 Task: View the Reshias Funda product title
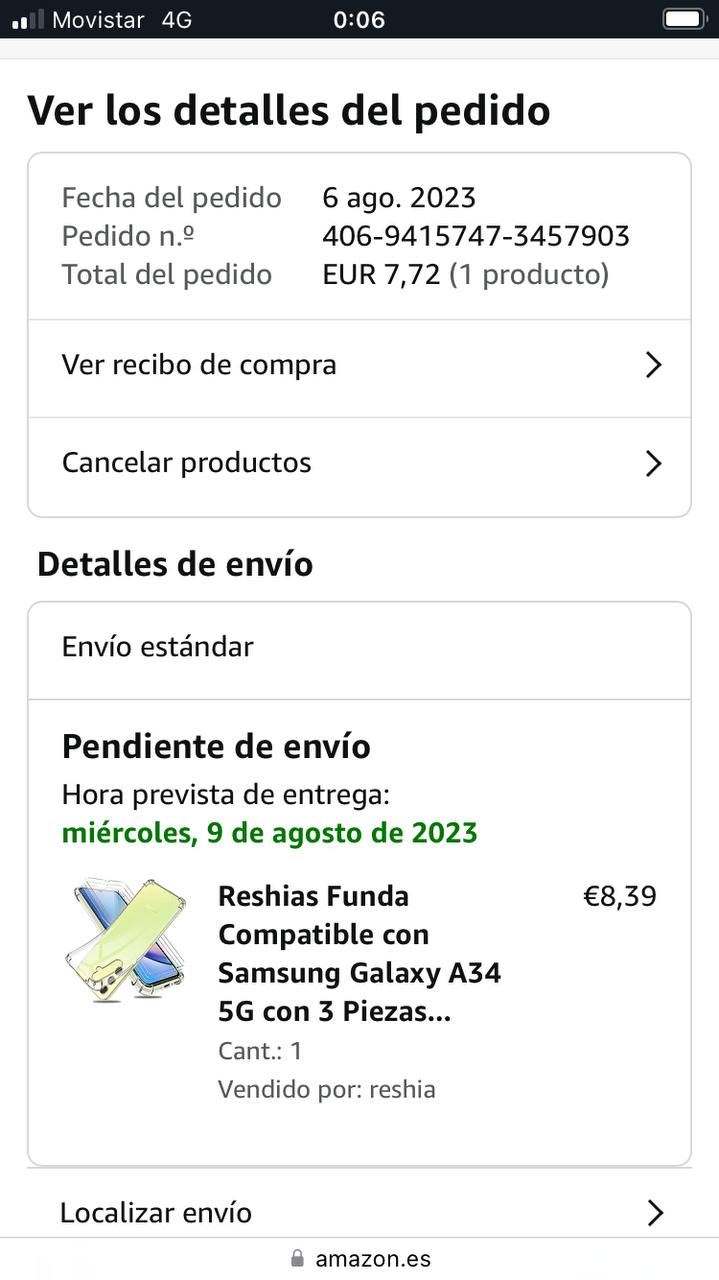click(x=359, y=953)
